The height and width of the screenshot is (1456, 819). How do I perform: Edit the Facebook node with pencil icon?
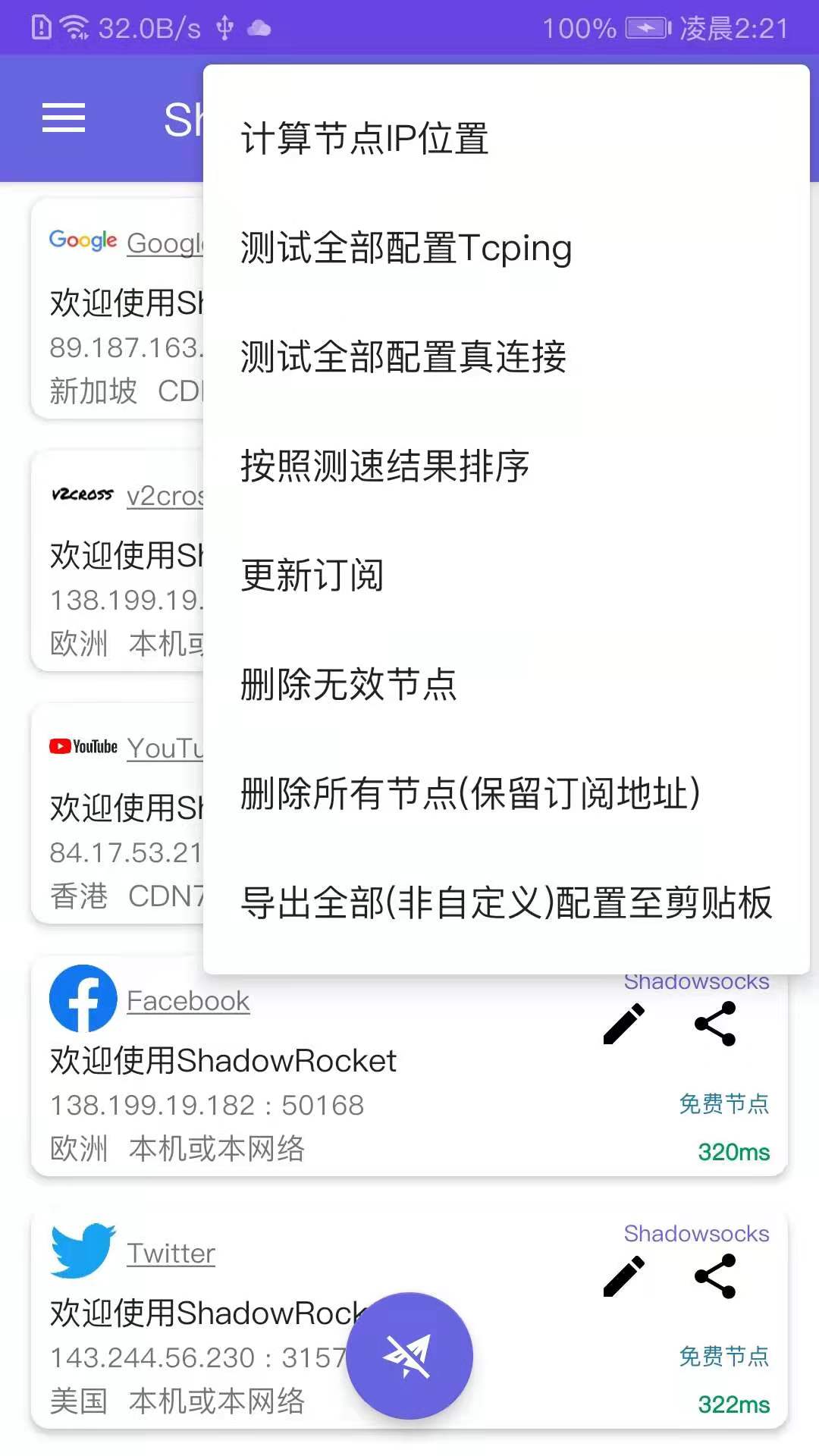(x=623, y=1024)
